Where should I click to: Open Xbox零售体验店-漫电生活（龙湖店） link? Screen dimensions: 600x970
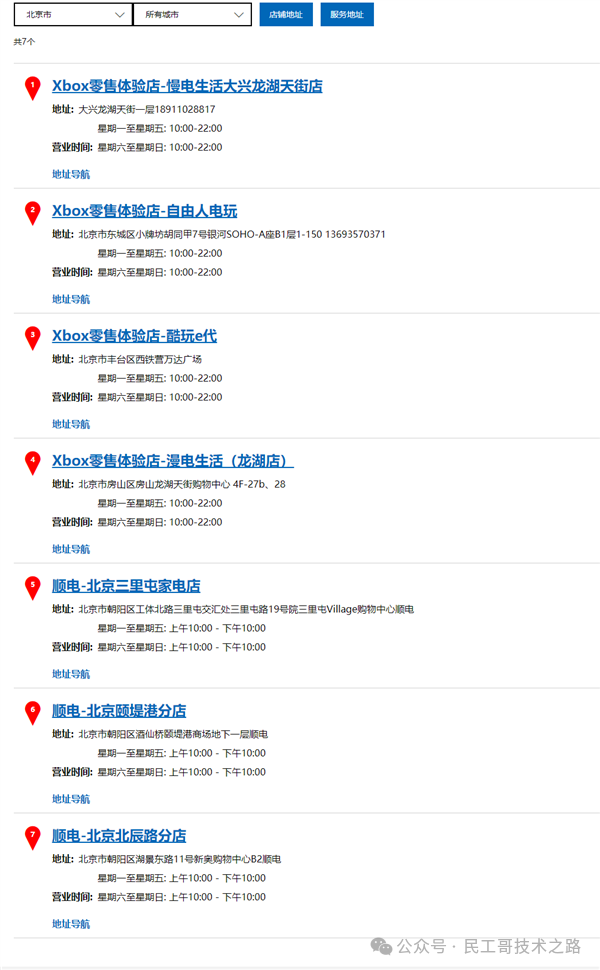[x=172, y=461]
